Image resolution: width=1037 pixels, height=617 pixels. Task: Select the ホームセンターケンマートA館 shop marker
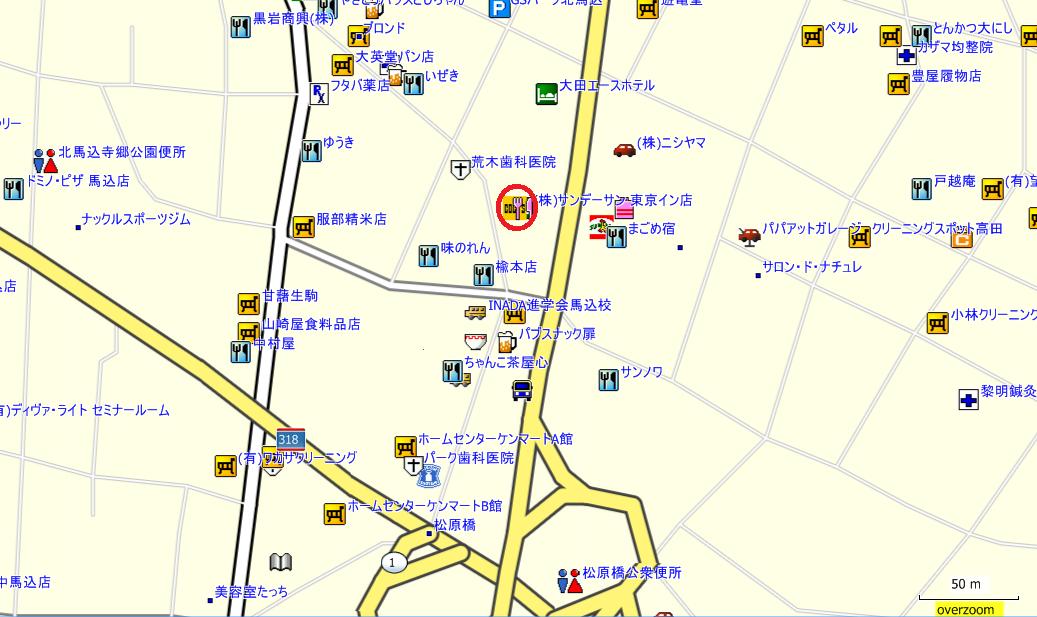405,446
